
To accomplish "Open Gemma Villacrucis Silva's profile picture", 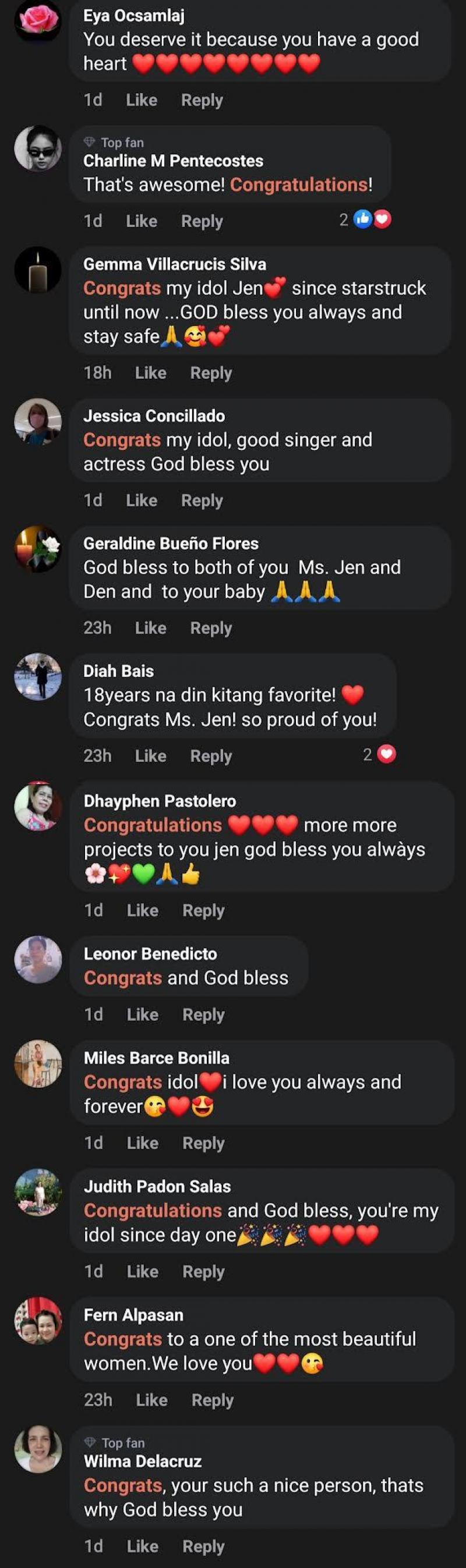I will tap(38, 270).
